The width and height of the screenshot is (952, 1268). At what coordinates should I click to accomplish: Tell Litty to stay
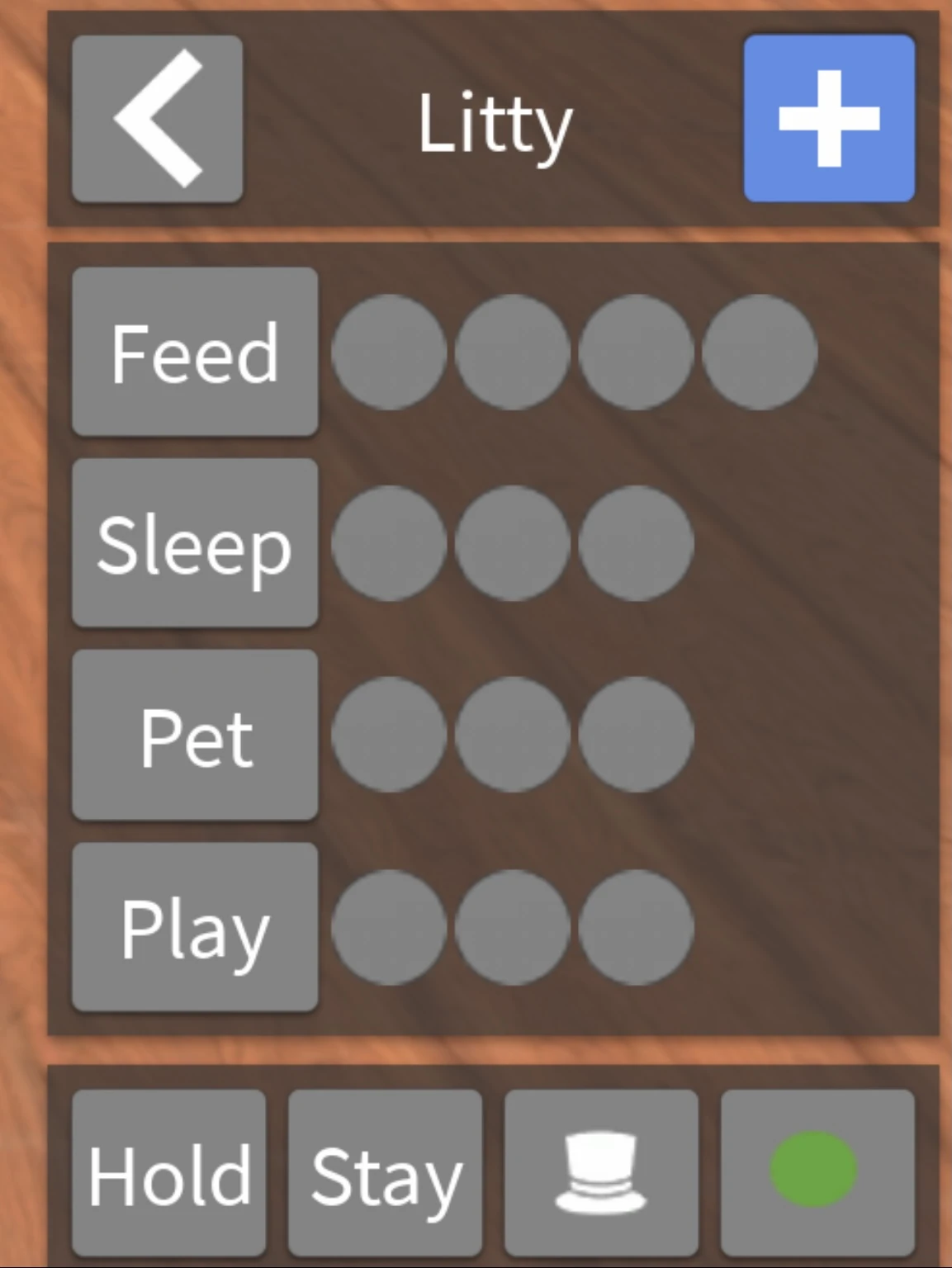(385, 1173)
